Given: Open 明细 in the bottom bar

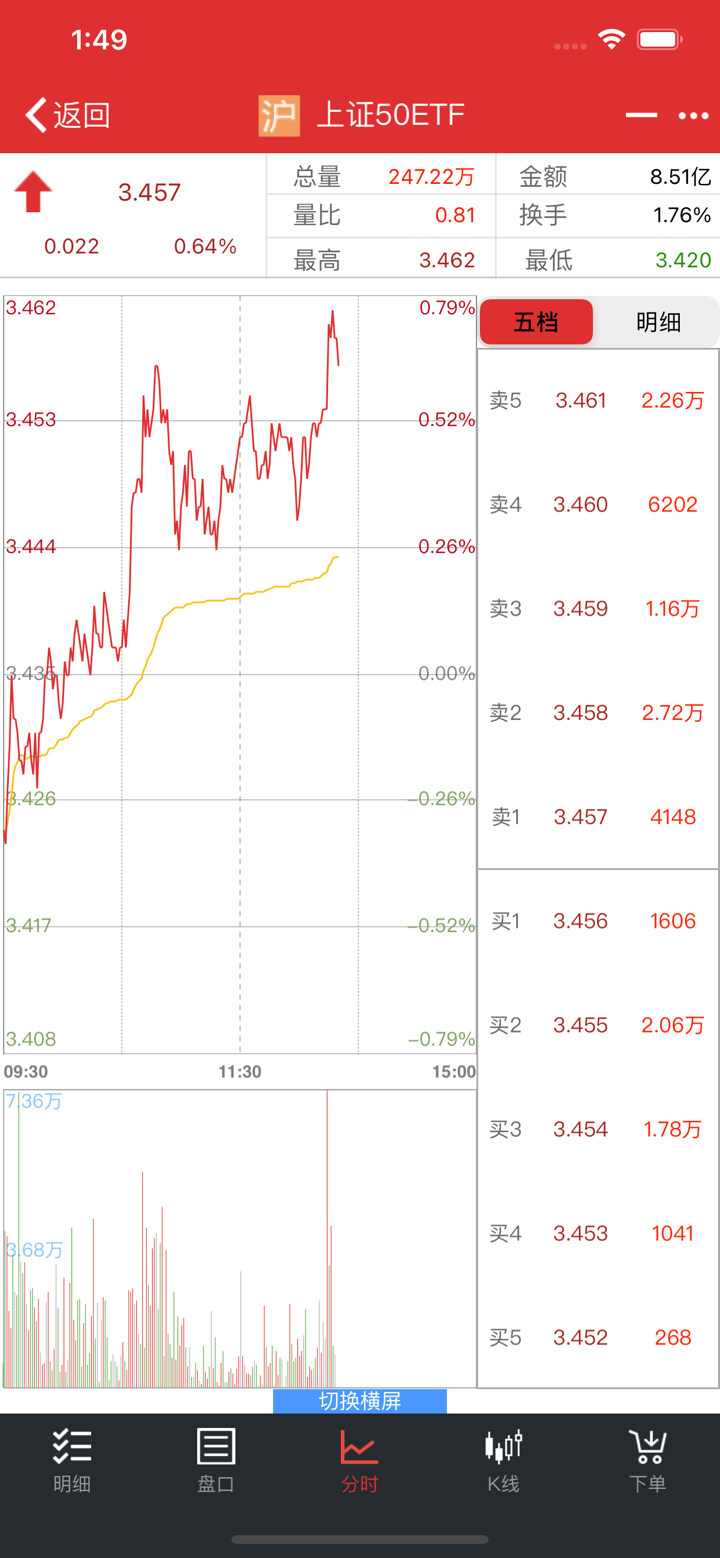Looking at the screenshot, I should [72, 1460].
